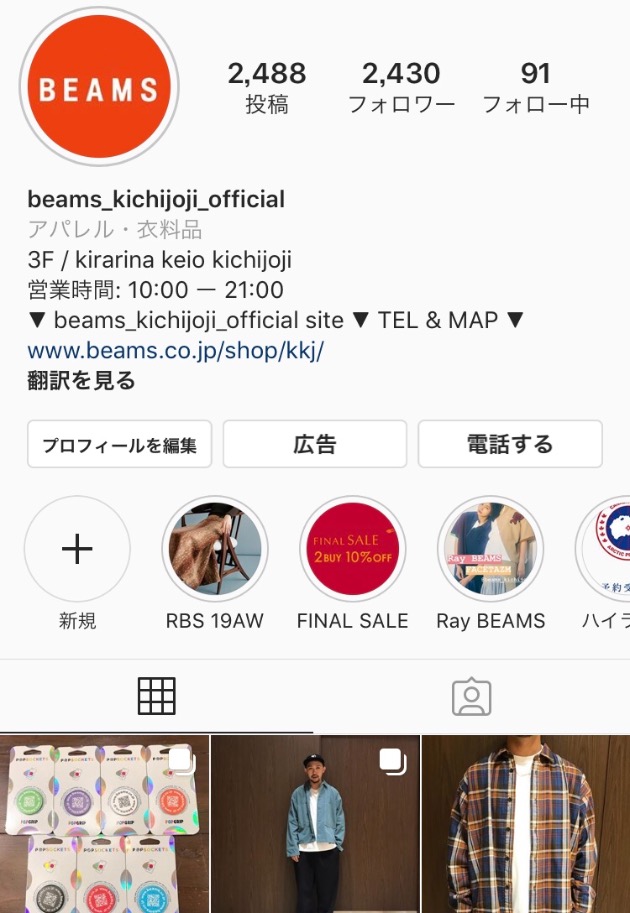Viewport: 630px width, 913px height.
Task: Open the 広告 button
Action: click(x=314, y=445)
